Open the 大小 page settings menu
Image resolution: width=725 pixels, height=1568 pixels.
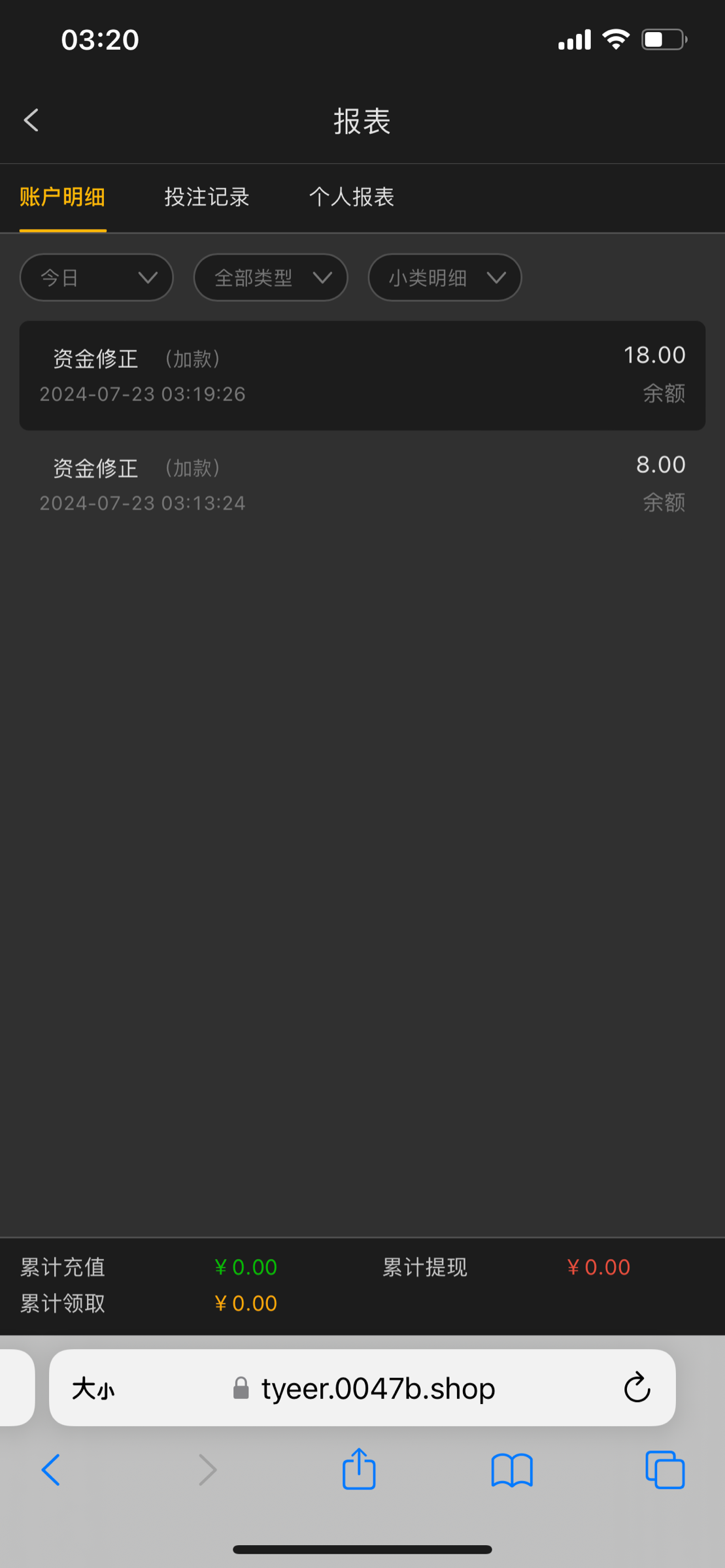[x=93, y=1388]
